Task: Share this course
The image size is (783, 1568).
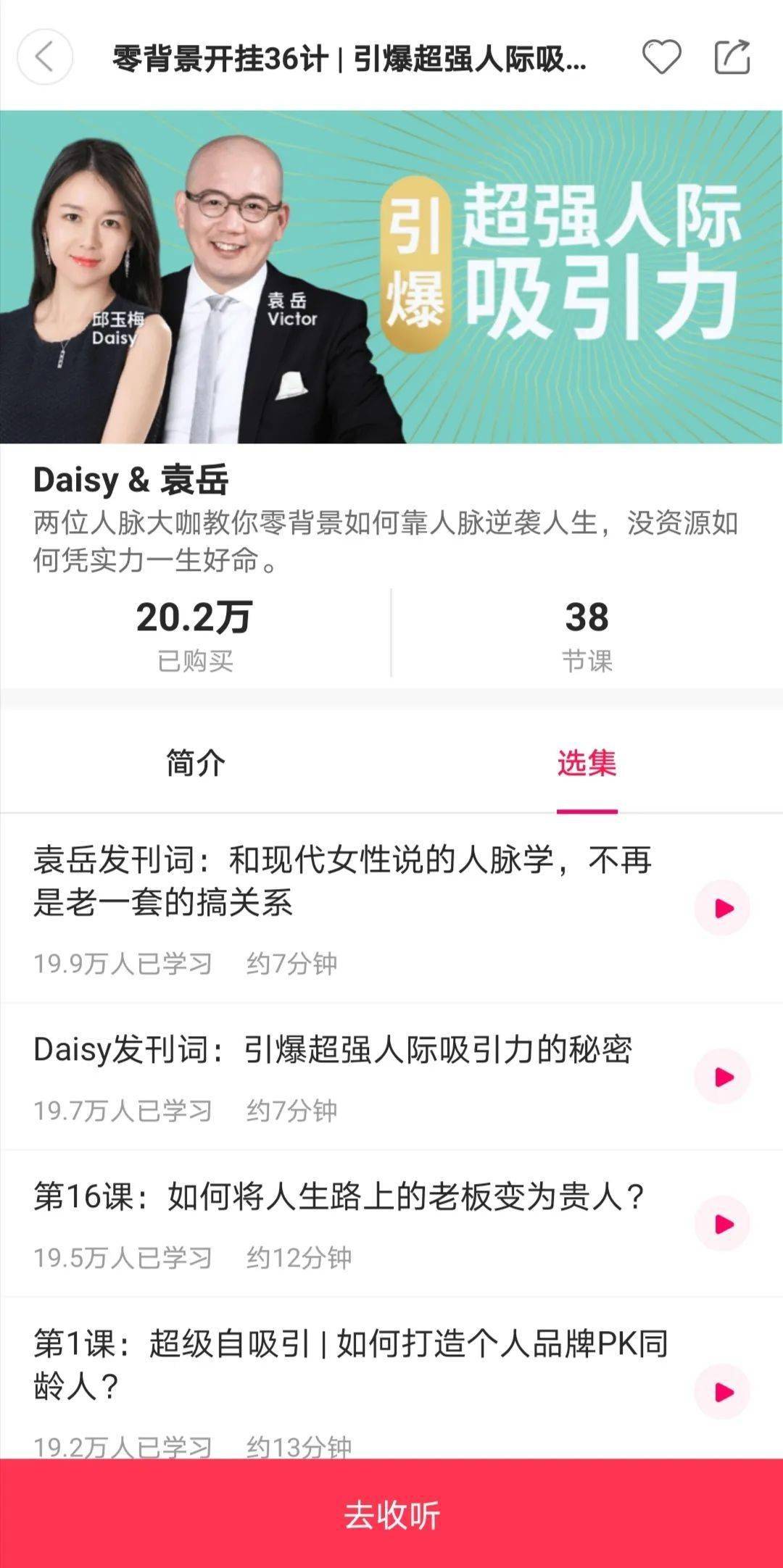Action: coord(732,57)
